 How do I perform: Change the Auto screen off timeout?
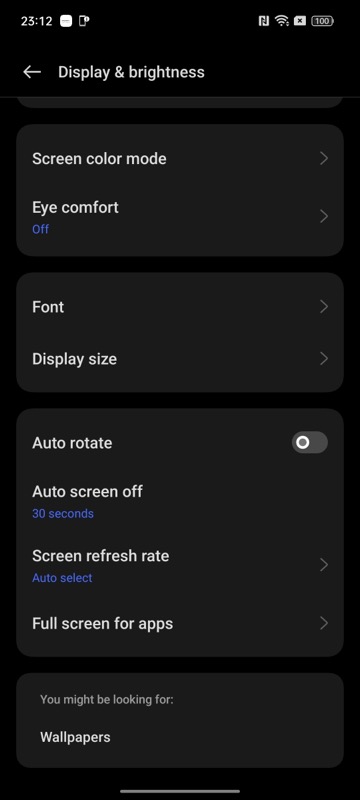click(180, 502)
